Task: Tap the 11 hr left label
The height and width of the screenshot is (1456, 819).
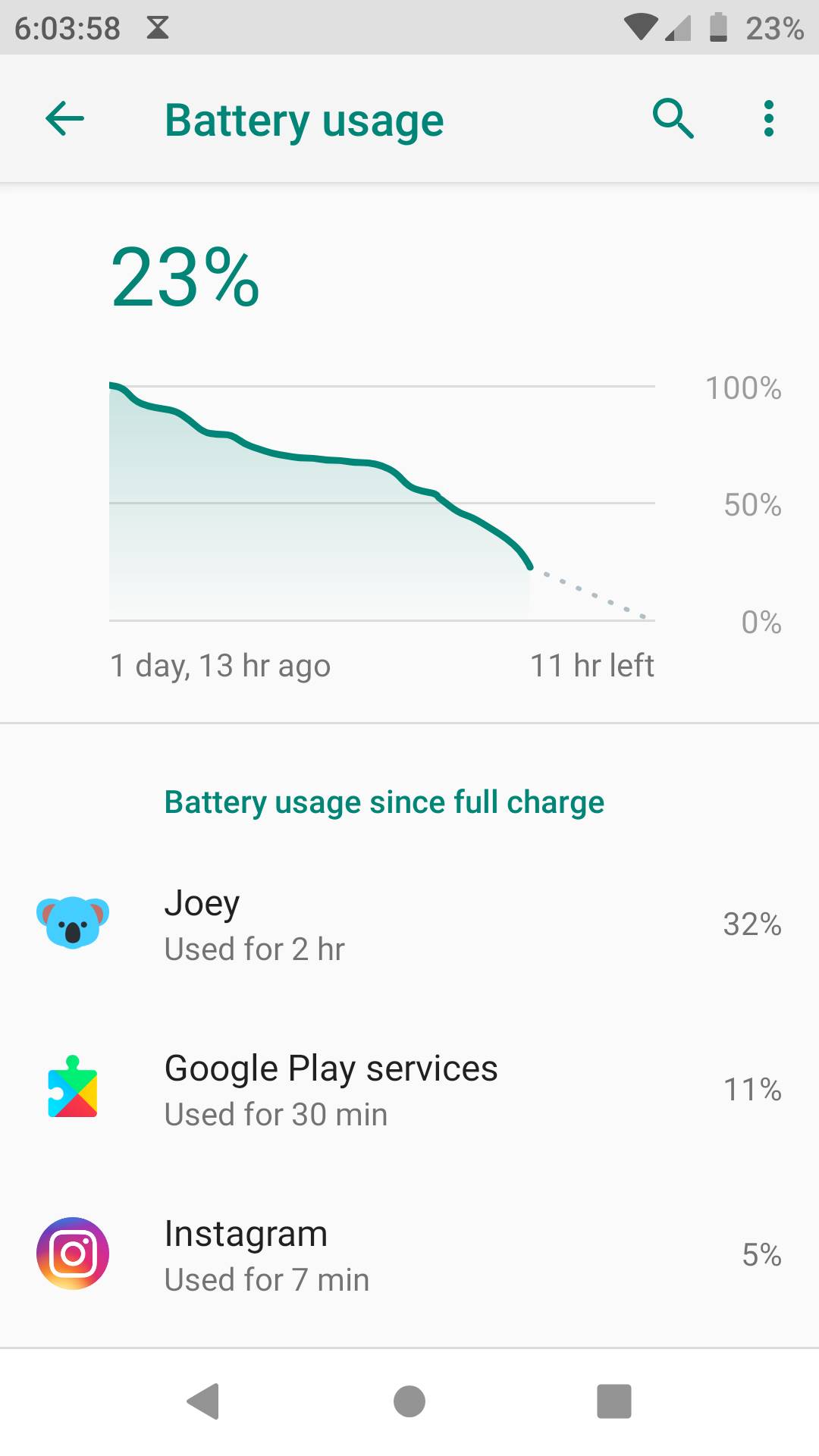Action: click(x=593, y=665)
